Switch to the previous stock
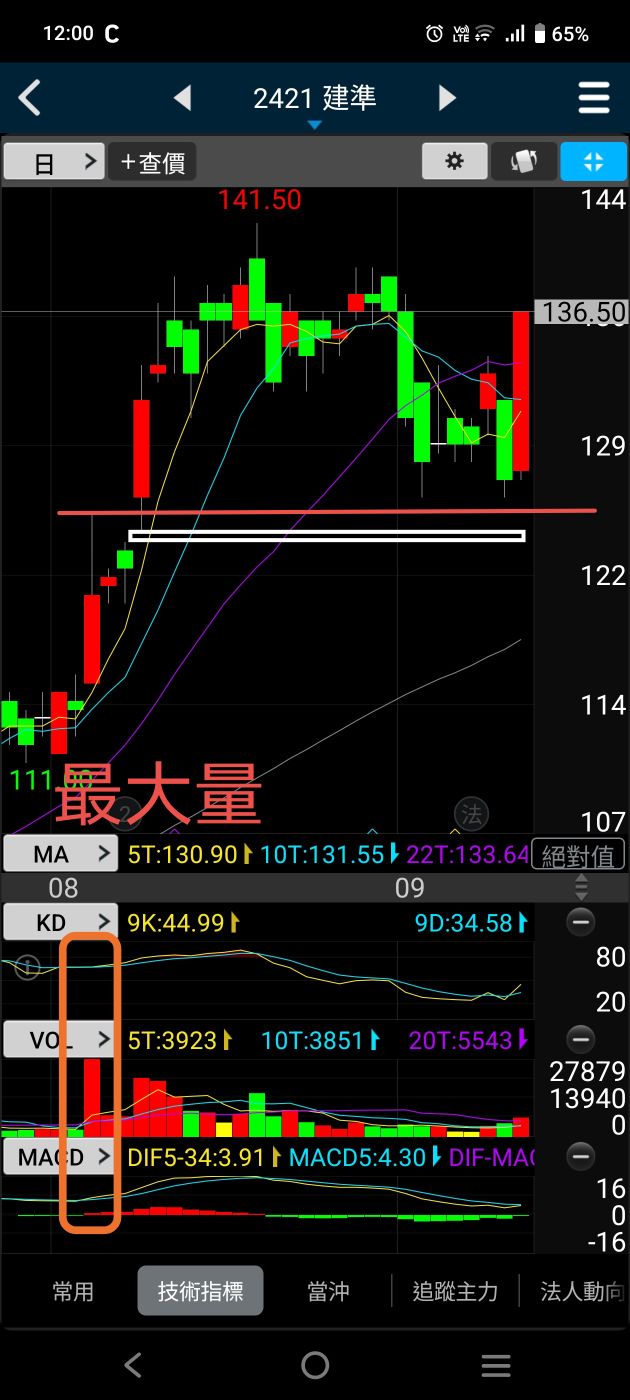This screenshot has width=630, height=1400. click(182, 98)
